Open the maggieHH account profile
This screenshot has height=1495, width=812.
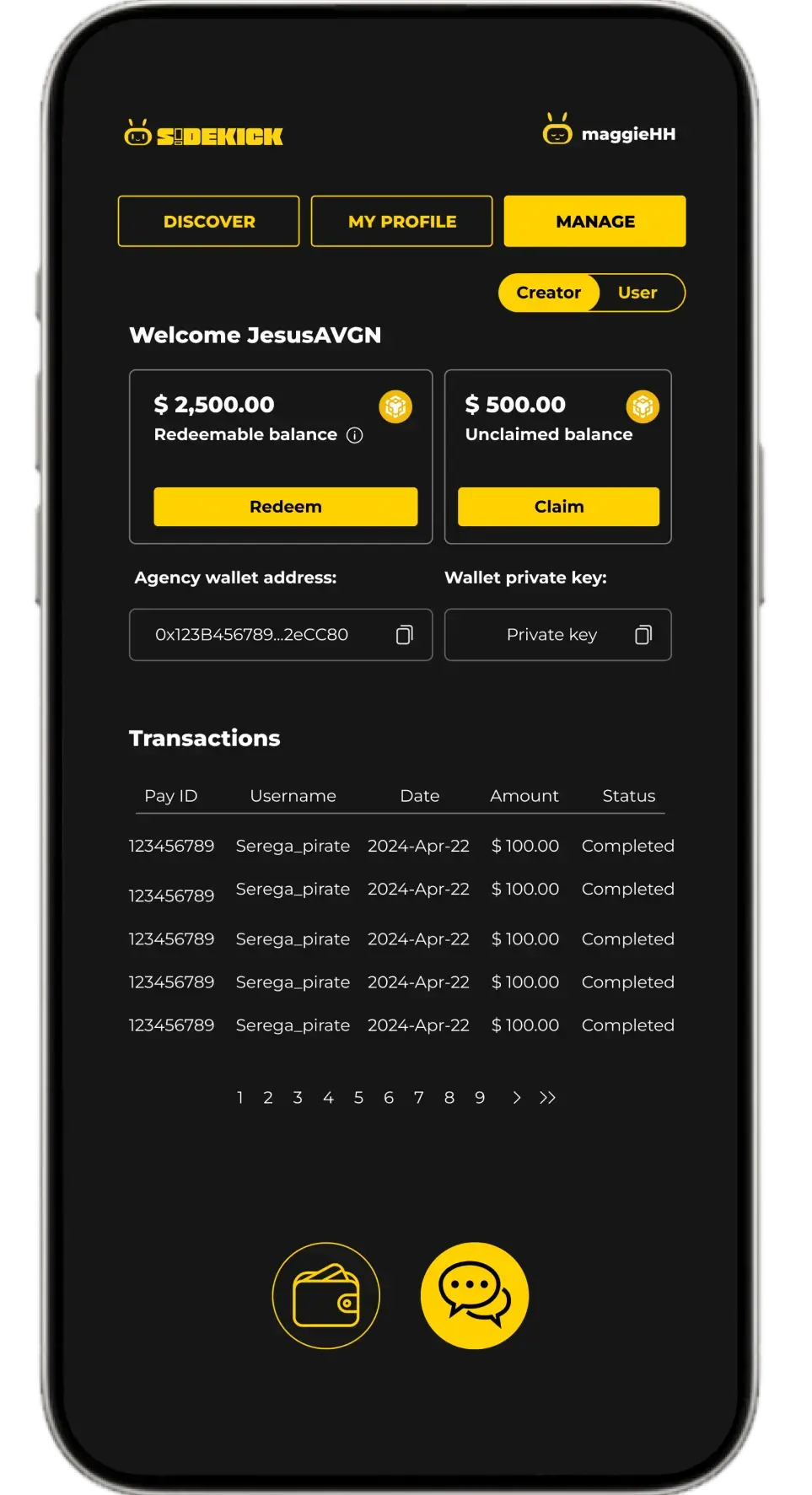[x=610, y=132]
